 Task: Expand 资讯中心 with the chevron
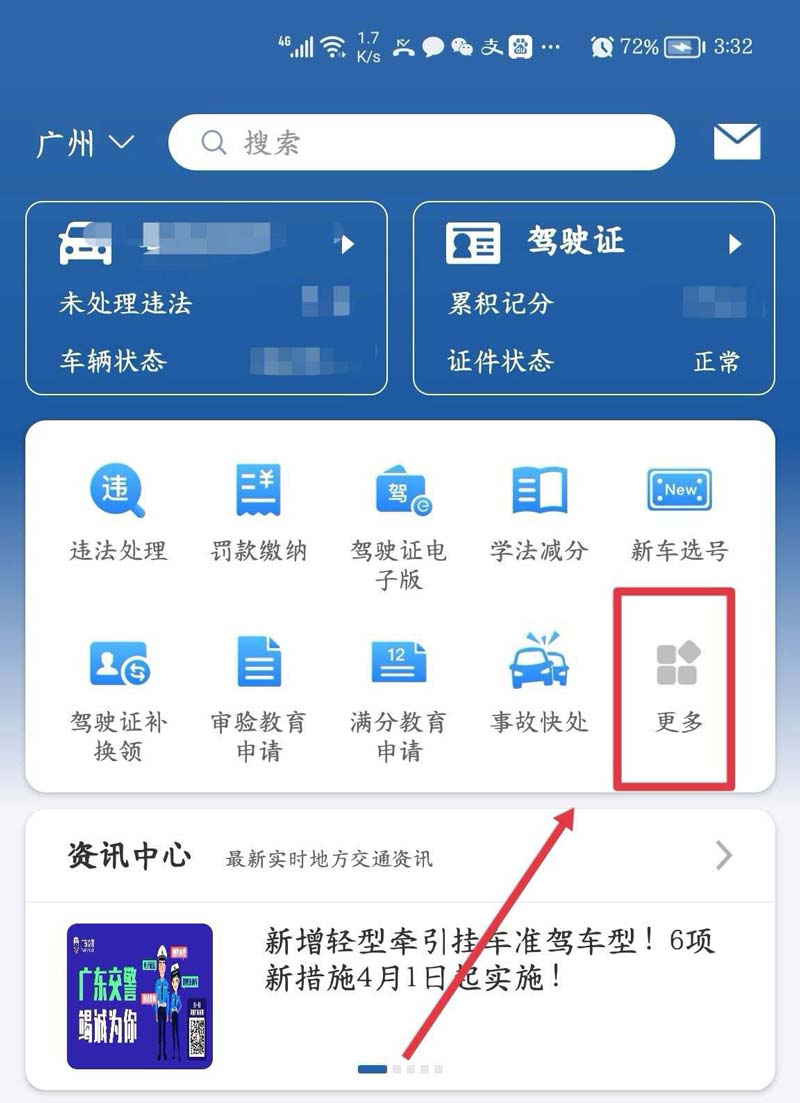pos(724,856)
